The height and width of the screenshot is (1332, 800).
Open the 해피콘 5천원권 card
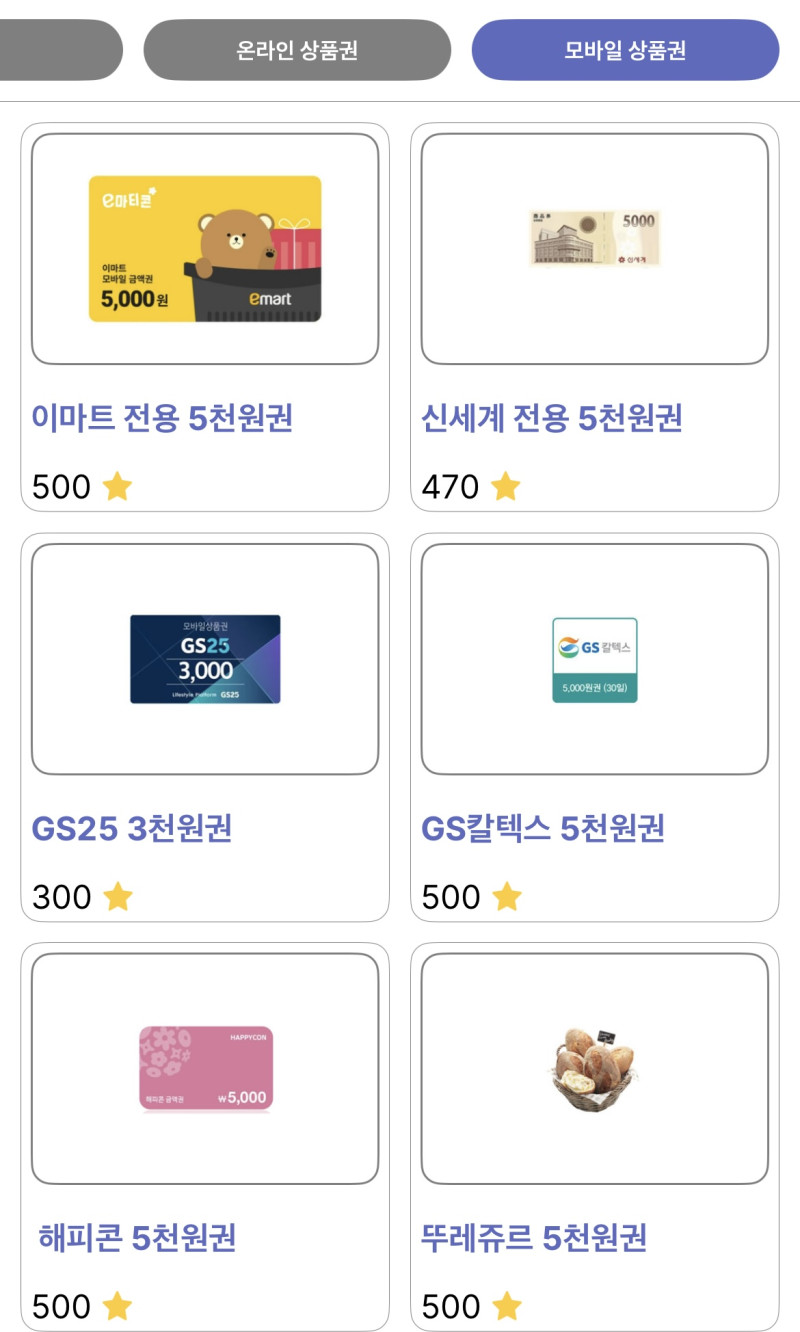[205, 1137]
